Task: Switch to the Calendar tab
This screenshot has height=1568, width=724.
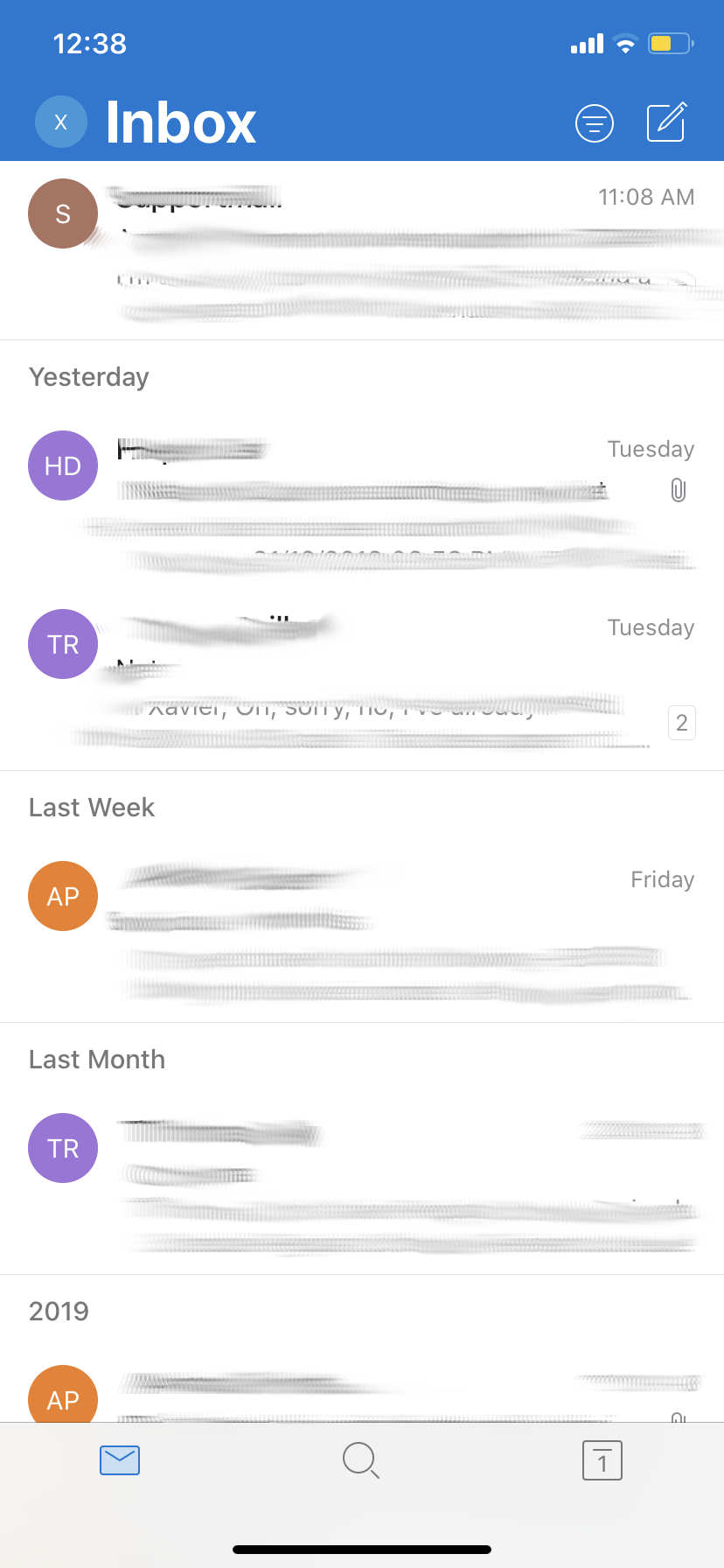Action: pos(602,1460)
